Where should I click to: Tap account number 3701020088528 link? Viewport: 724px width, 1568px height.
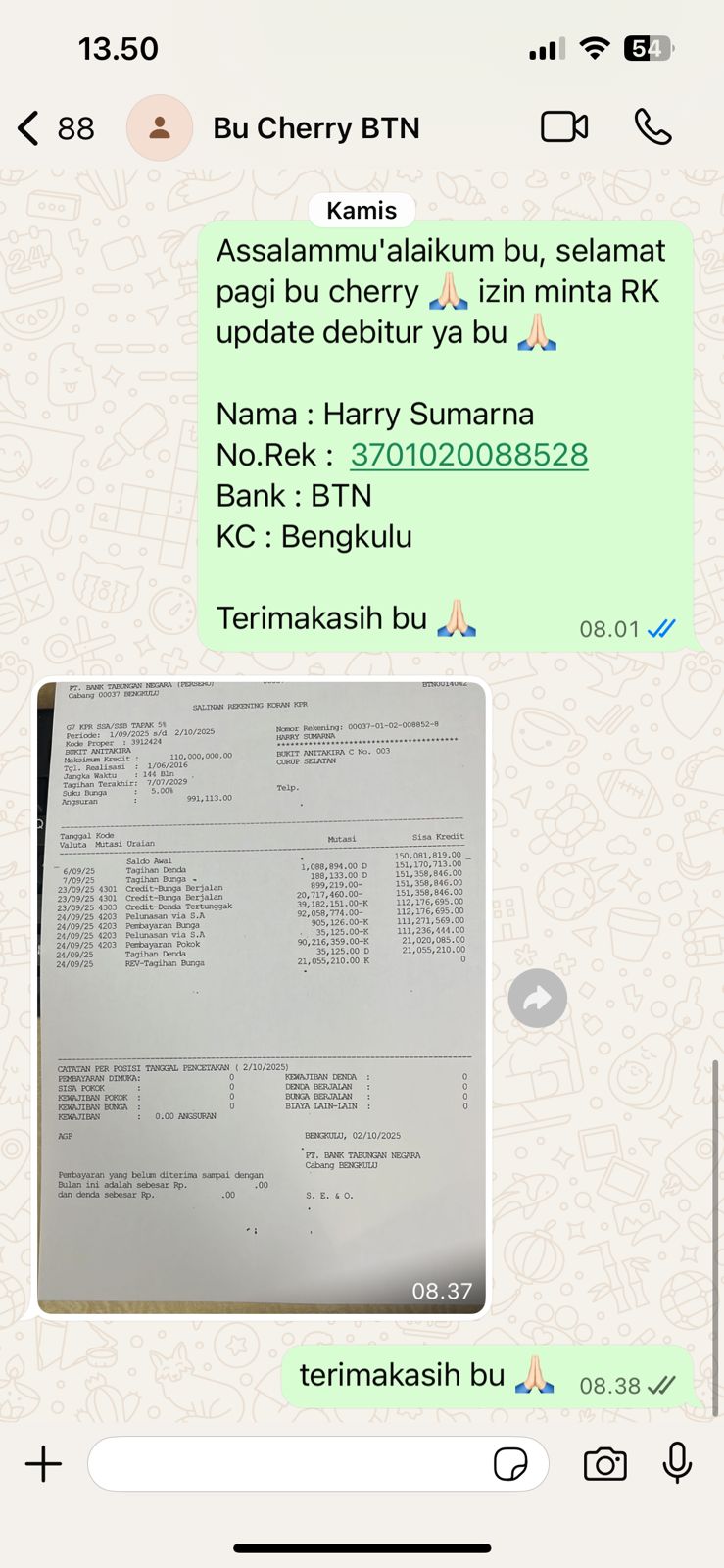469,455
